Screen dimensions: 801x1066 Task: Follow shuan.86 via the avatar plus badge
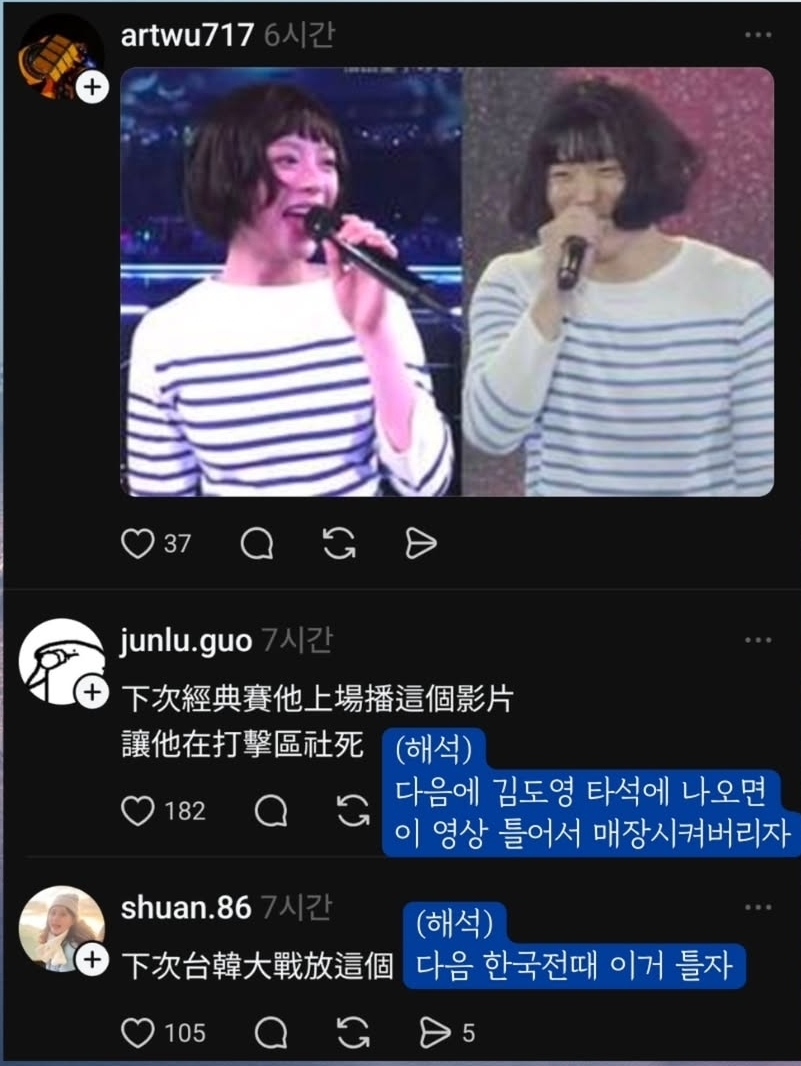coord(91,960)
